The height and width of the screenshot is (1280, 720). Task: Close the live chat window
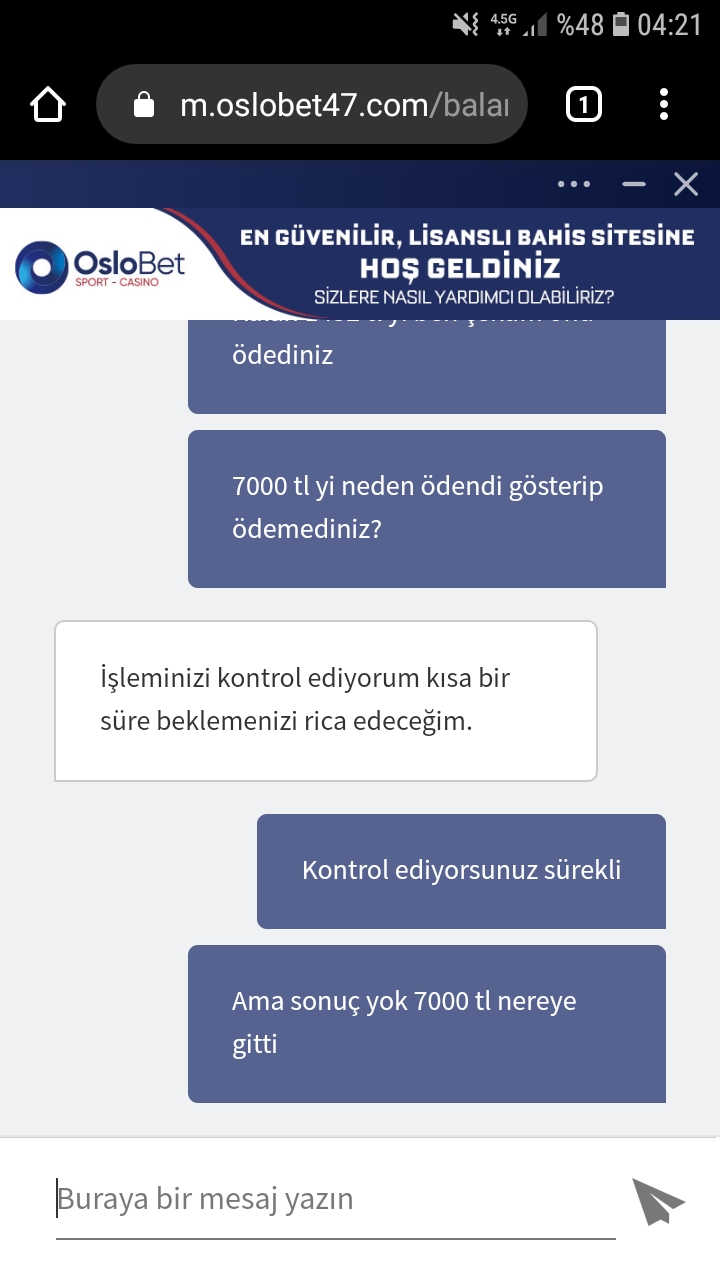[x=686, y=184]
